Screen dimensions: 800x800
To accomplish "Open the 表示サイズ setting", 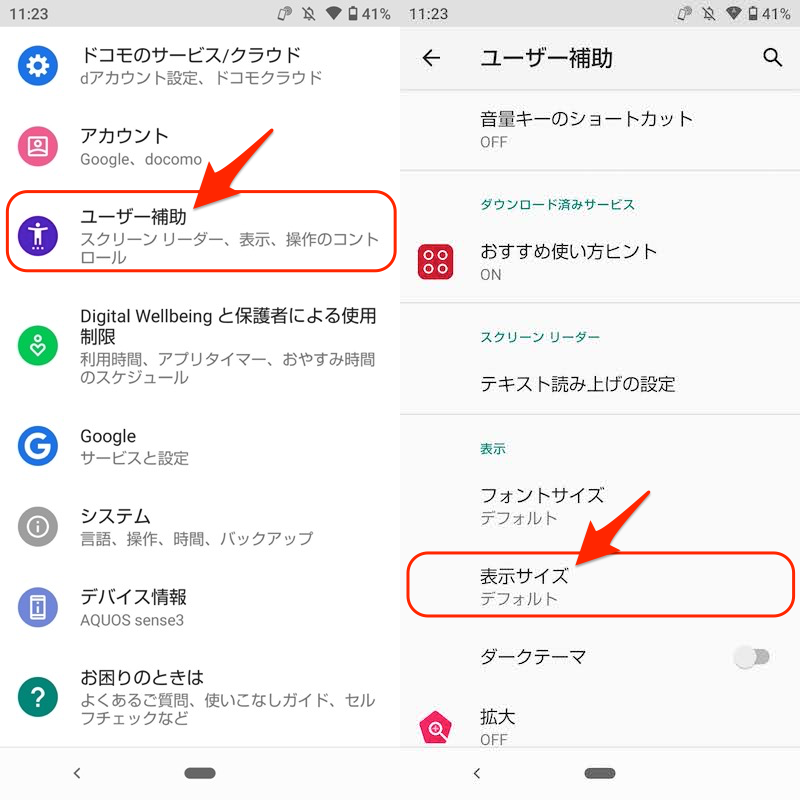I will [x=600, y=586].
